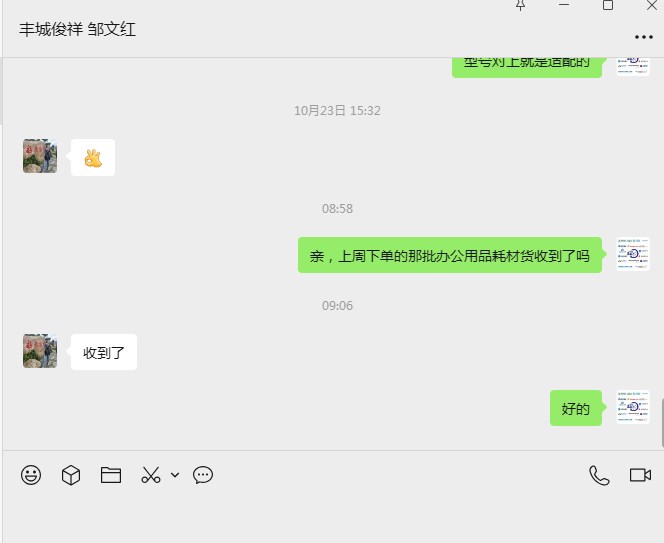The width and height of the screenshot is (664, 543).
Task: Open the emoji picker
Action: tap(31, 475)
